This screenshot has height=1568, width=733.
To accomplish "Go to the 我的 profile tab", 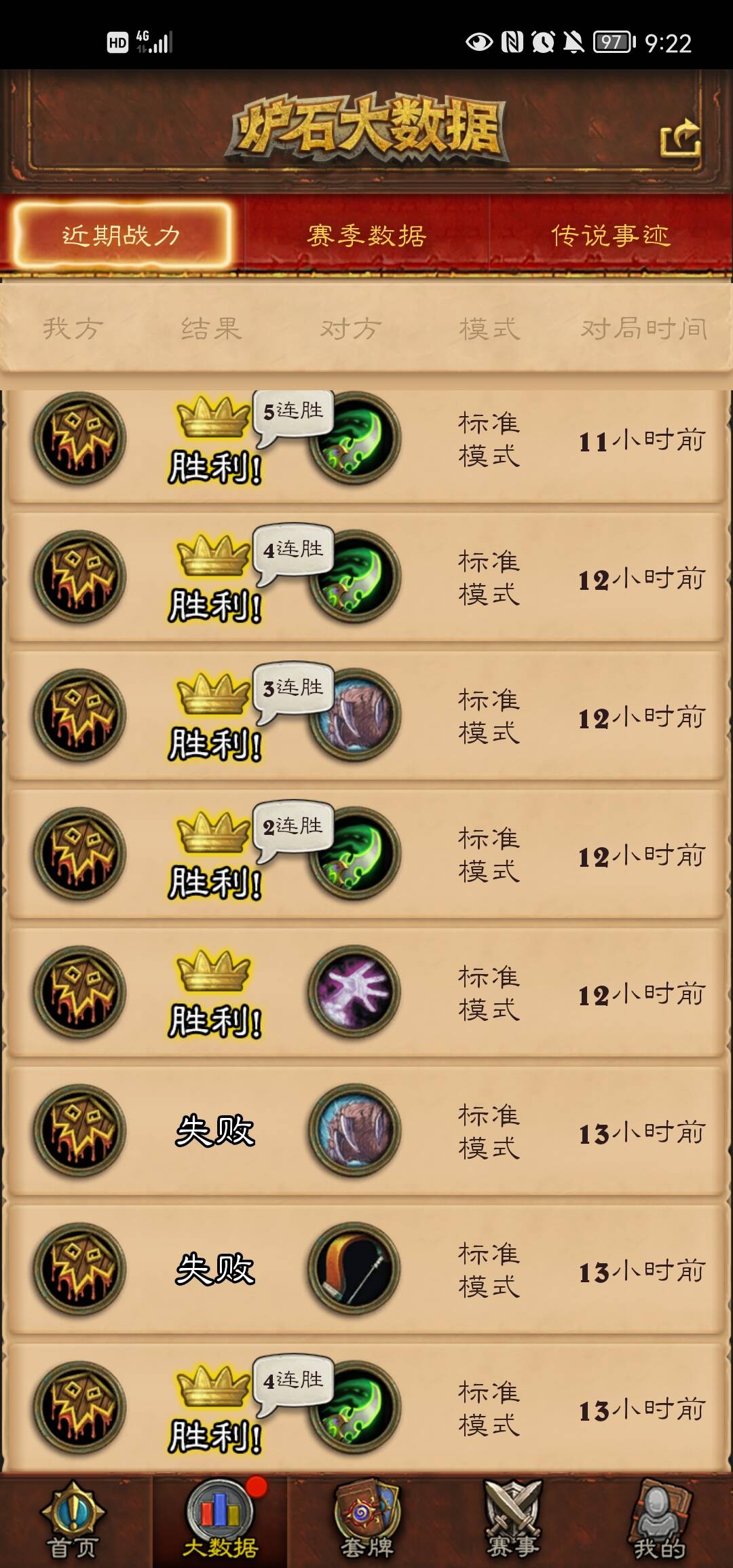I will [658, 1522].
